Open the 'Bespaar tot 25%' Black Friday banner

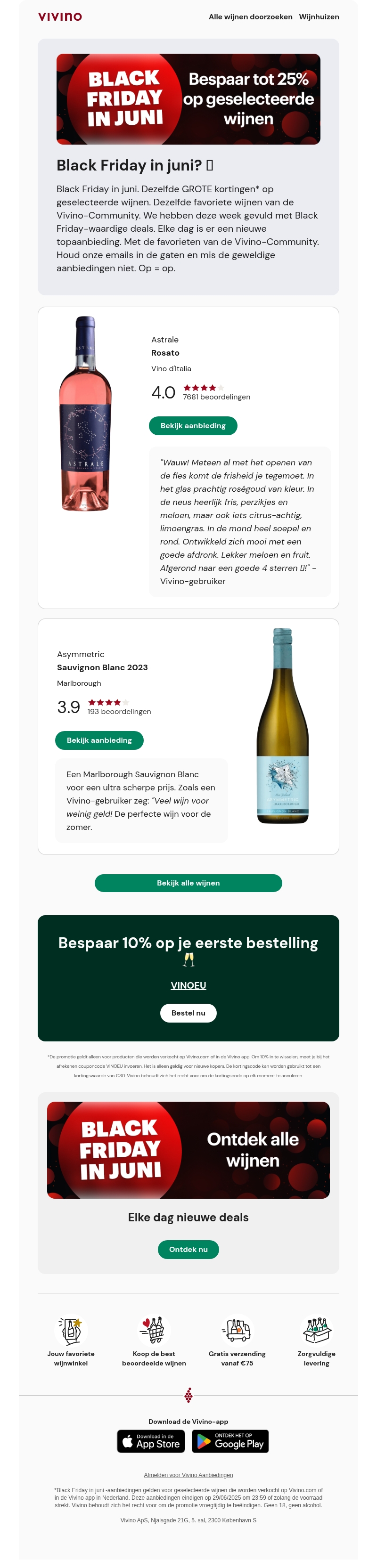tap(188, 99)
